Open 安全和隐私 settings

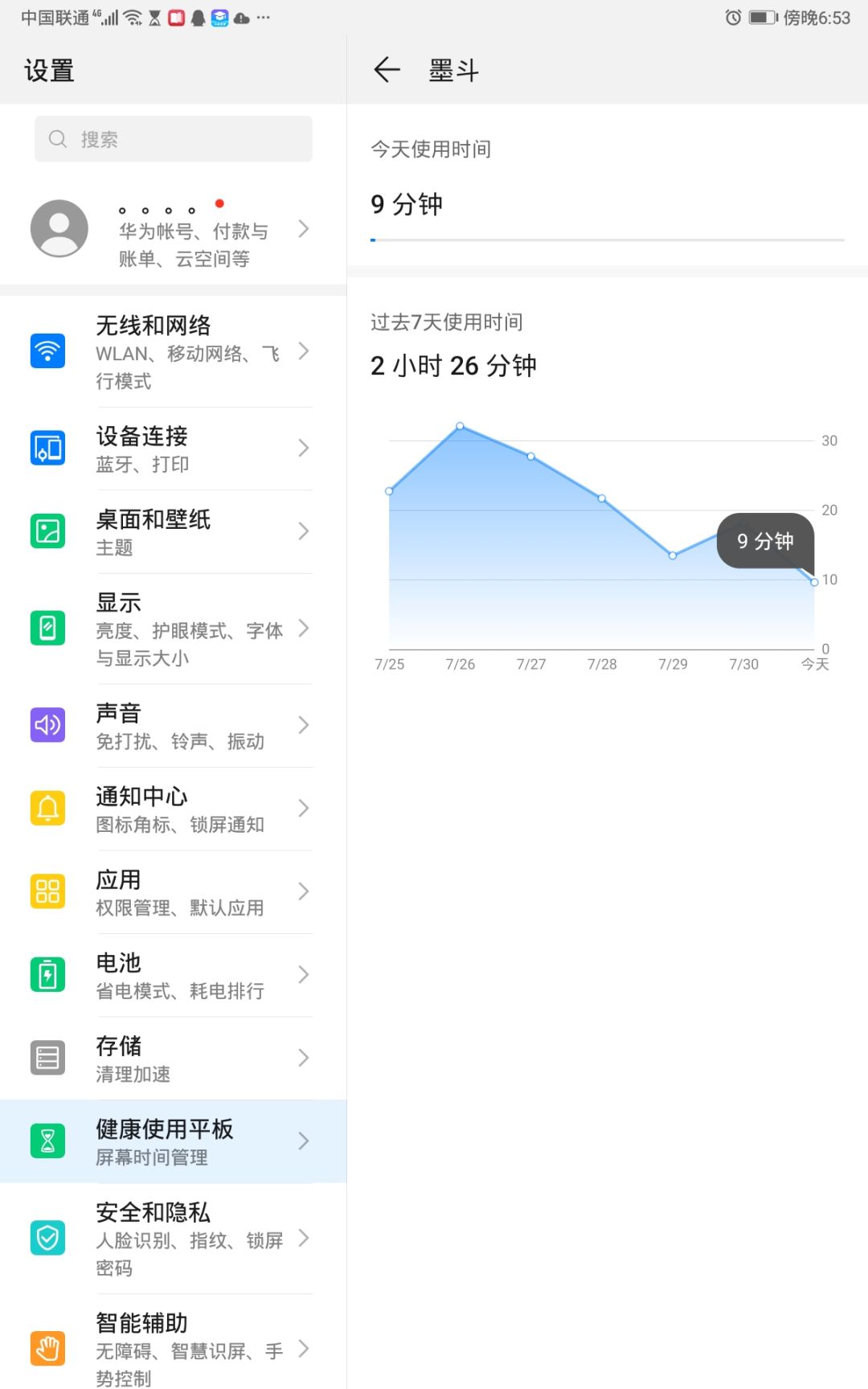point(174,1239)
